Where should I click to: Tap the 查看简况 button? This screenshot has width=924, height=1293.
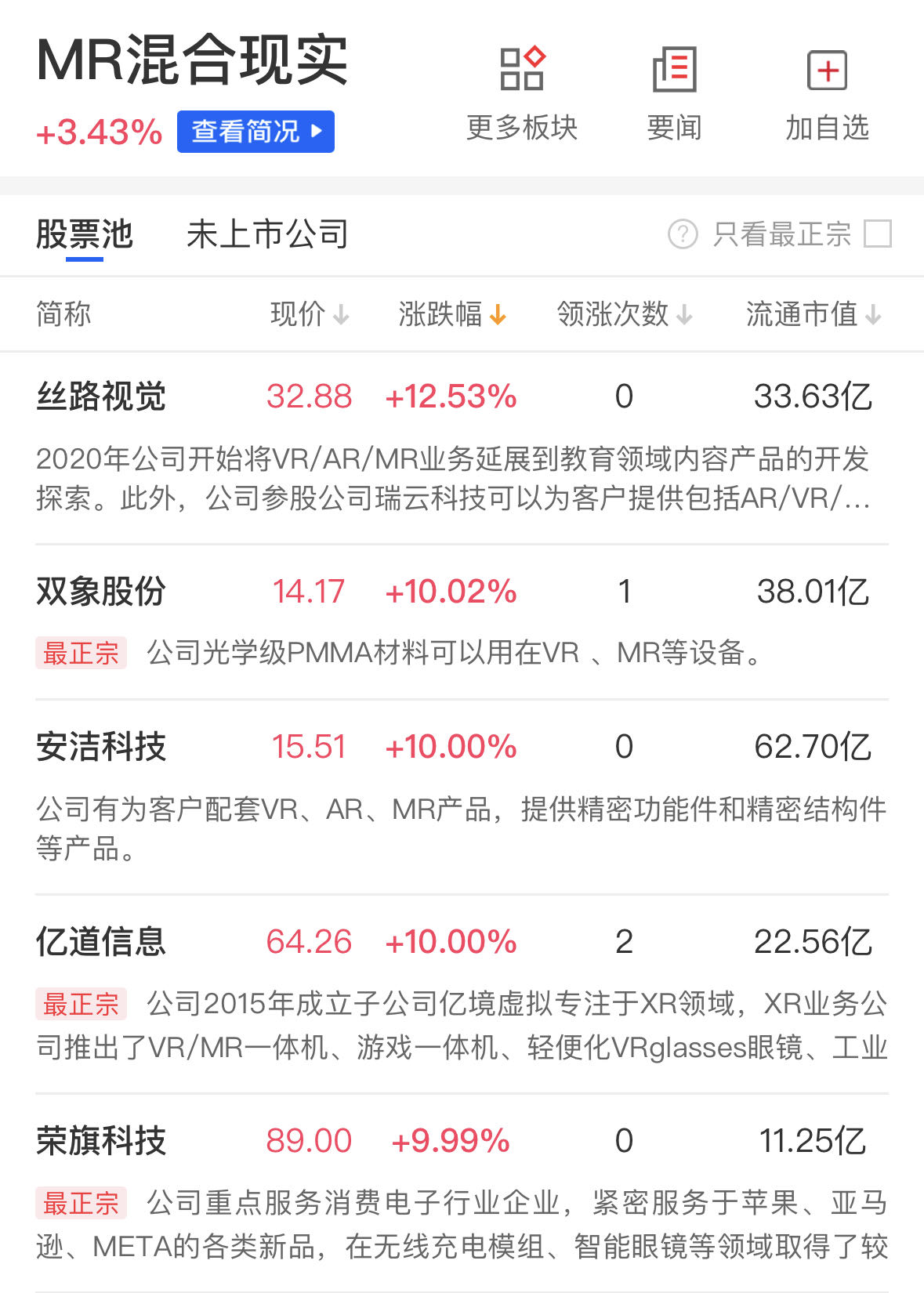click(x=255, y=132)
